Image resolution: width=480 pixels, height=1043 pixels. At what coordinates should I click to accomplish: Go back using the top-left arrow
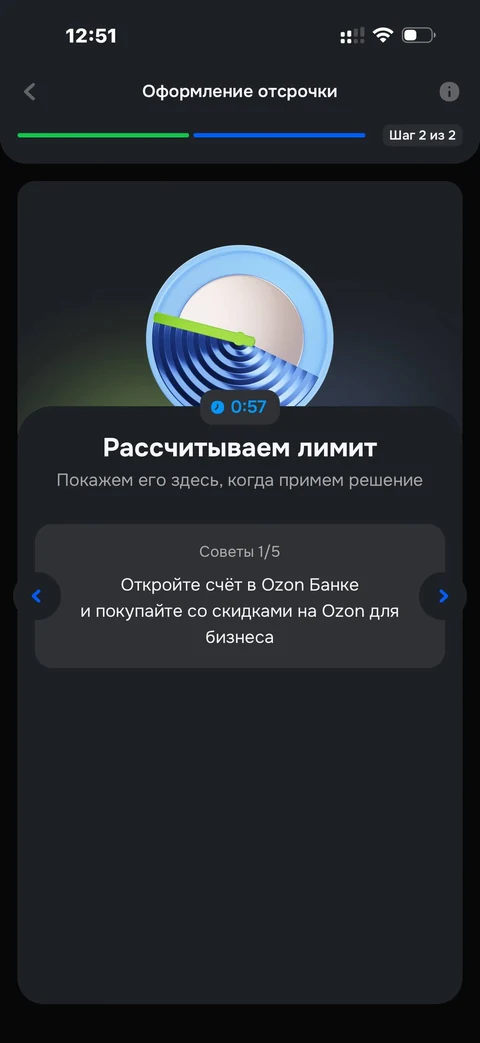(x=29, y=92)
